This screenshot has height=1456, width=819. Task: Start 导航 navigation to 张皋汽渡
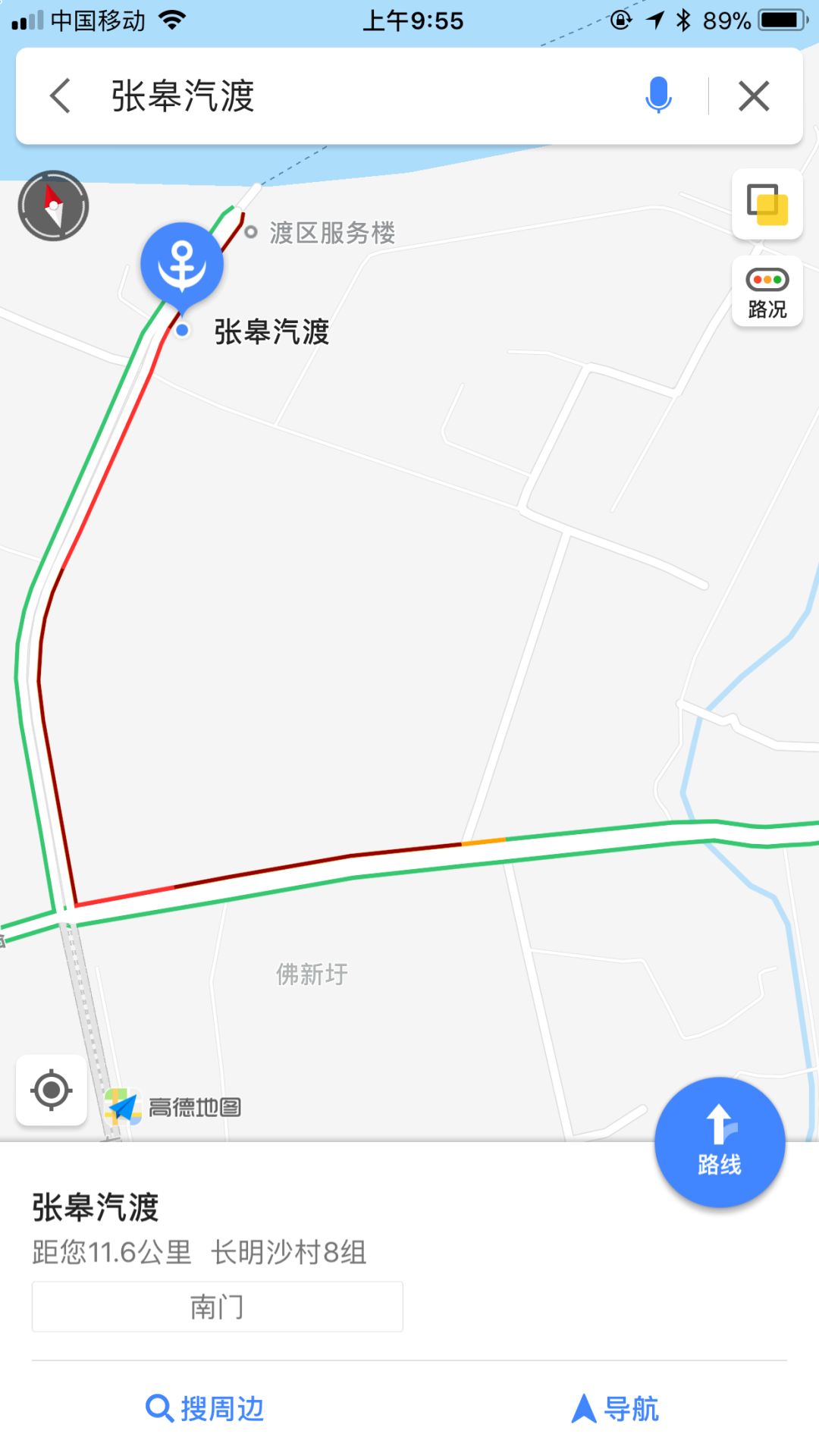coord(615,1409)
